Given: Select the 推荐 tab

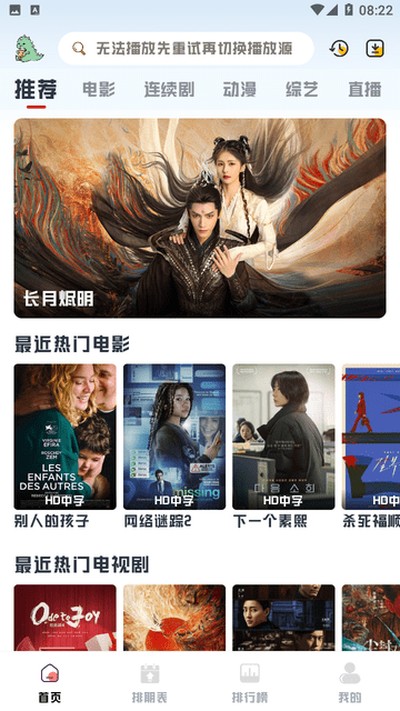Looking at the screenshot, I should [36, 89].
